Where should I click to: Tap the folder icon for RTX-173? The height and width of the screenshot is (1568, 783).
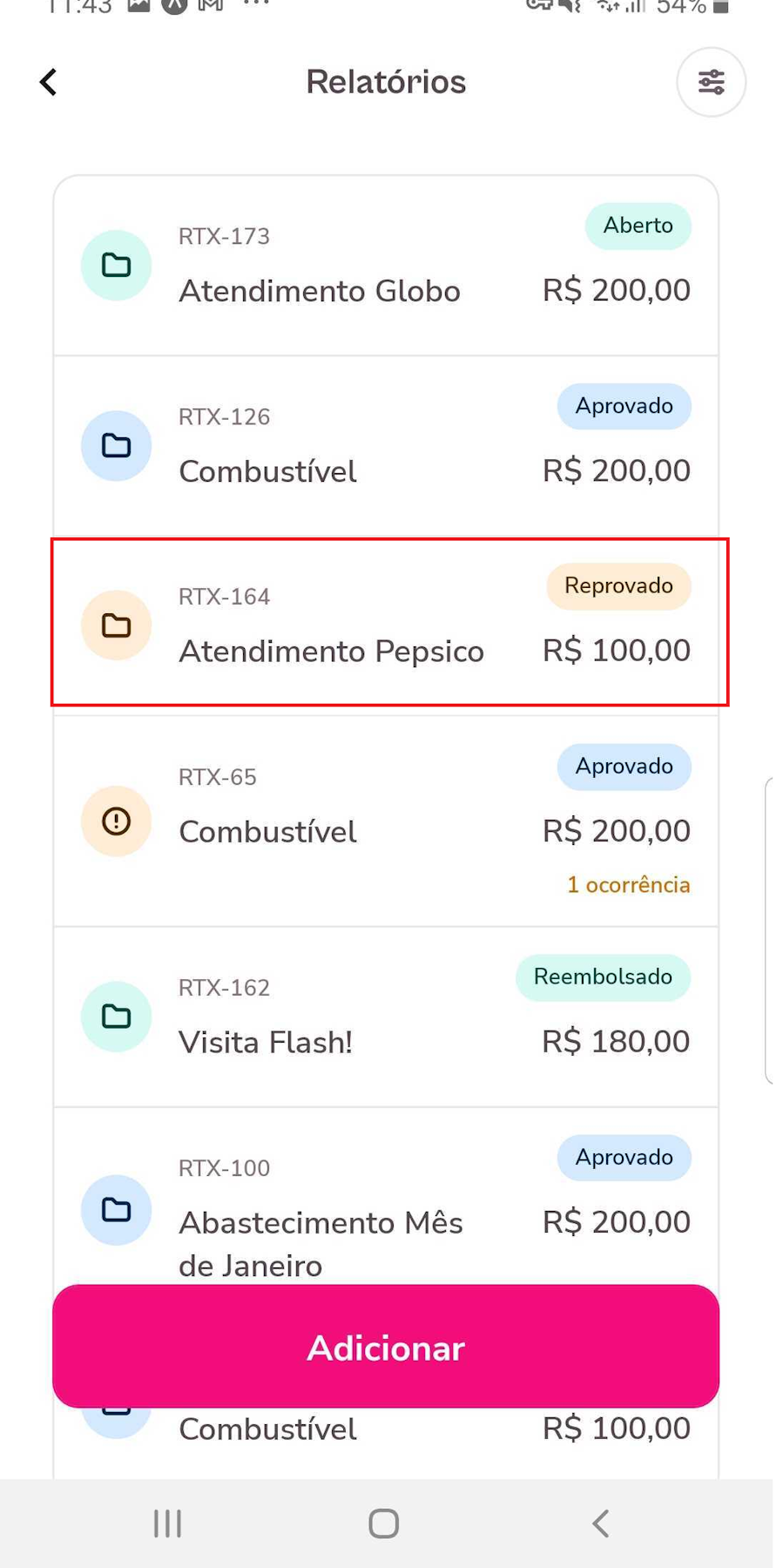point(116,266)
